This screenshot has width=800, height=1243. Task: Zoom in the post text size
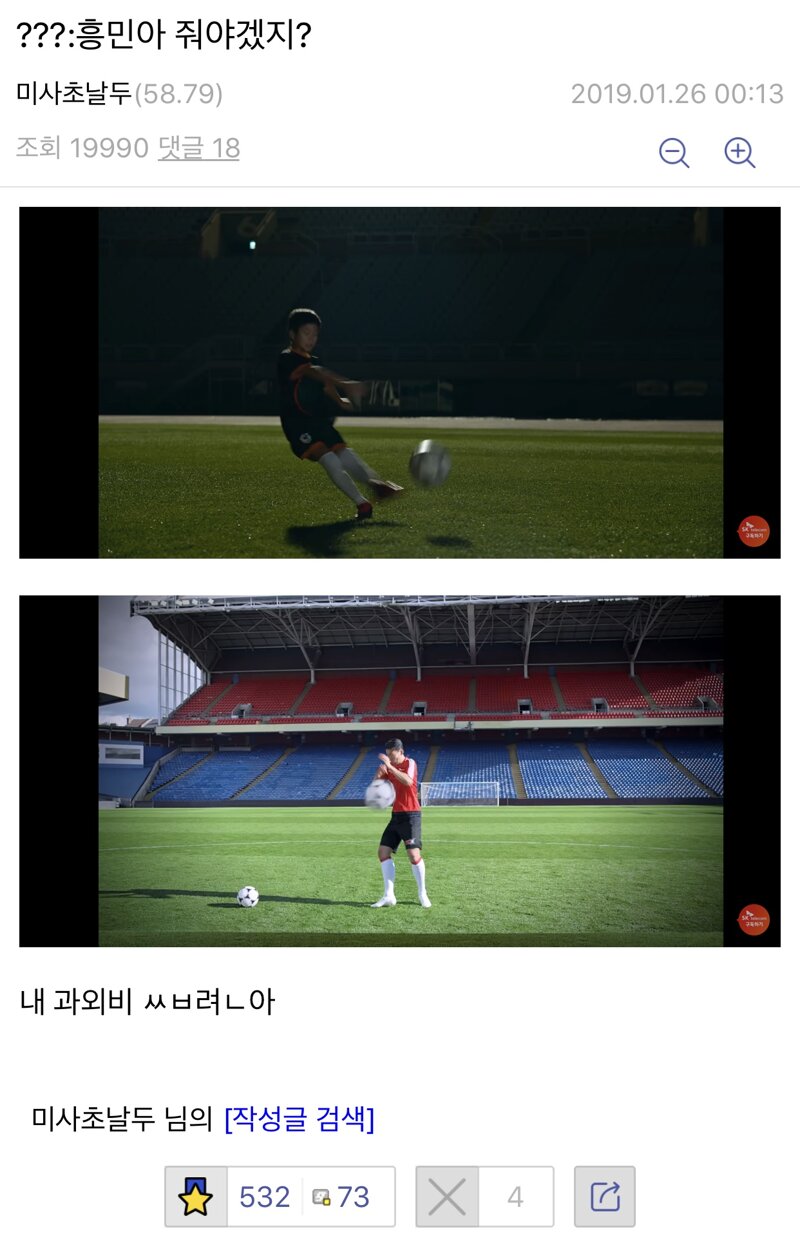coord(739,153)
